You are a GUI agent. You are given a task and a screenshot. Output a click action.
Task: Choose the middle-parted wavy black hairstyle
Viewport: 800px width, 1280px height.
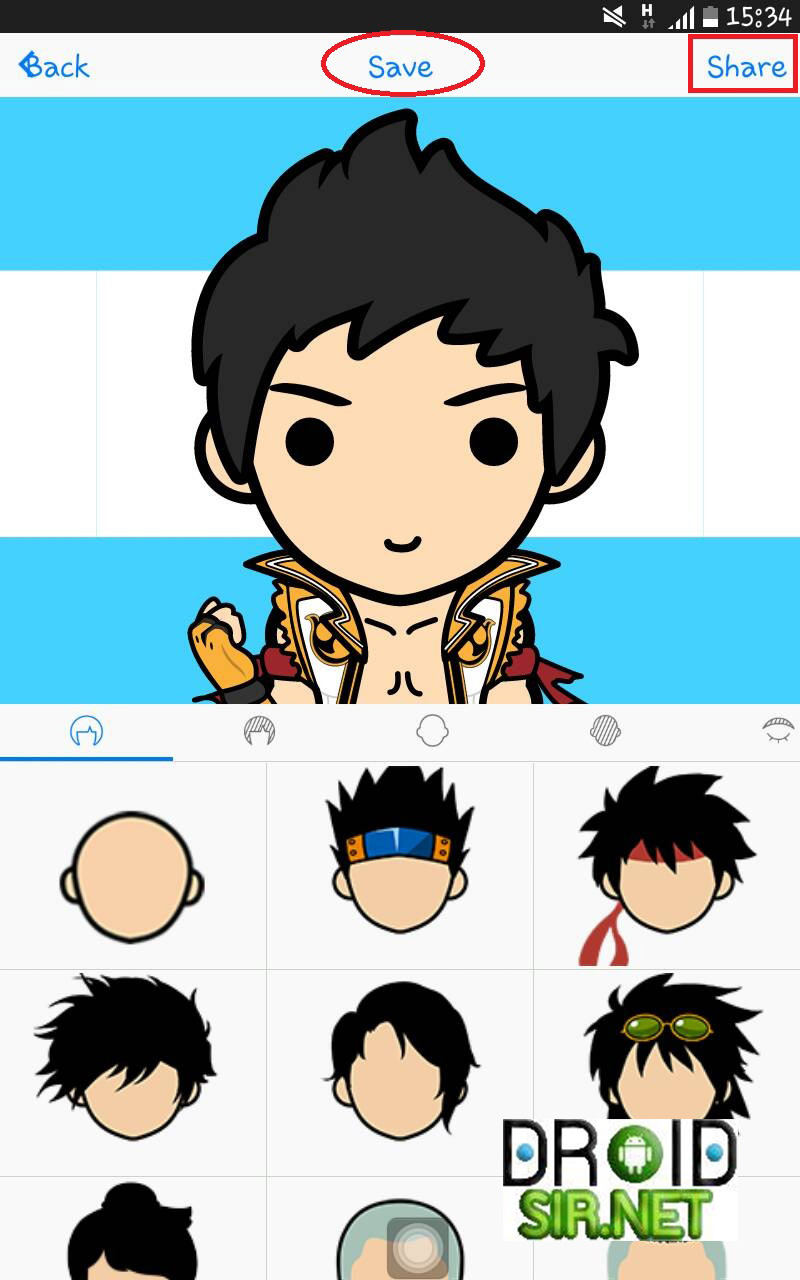click(400, 1072)
